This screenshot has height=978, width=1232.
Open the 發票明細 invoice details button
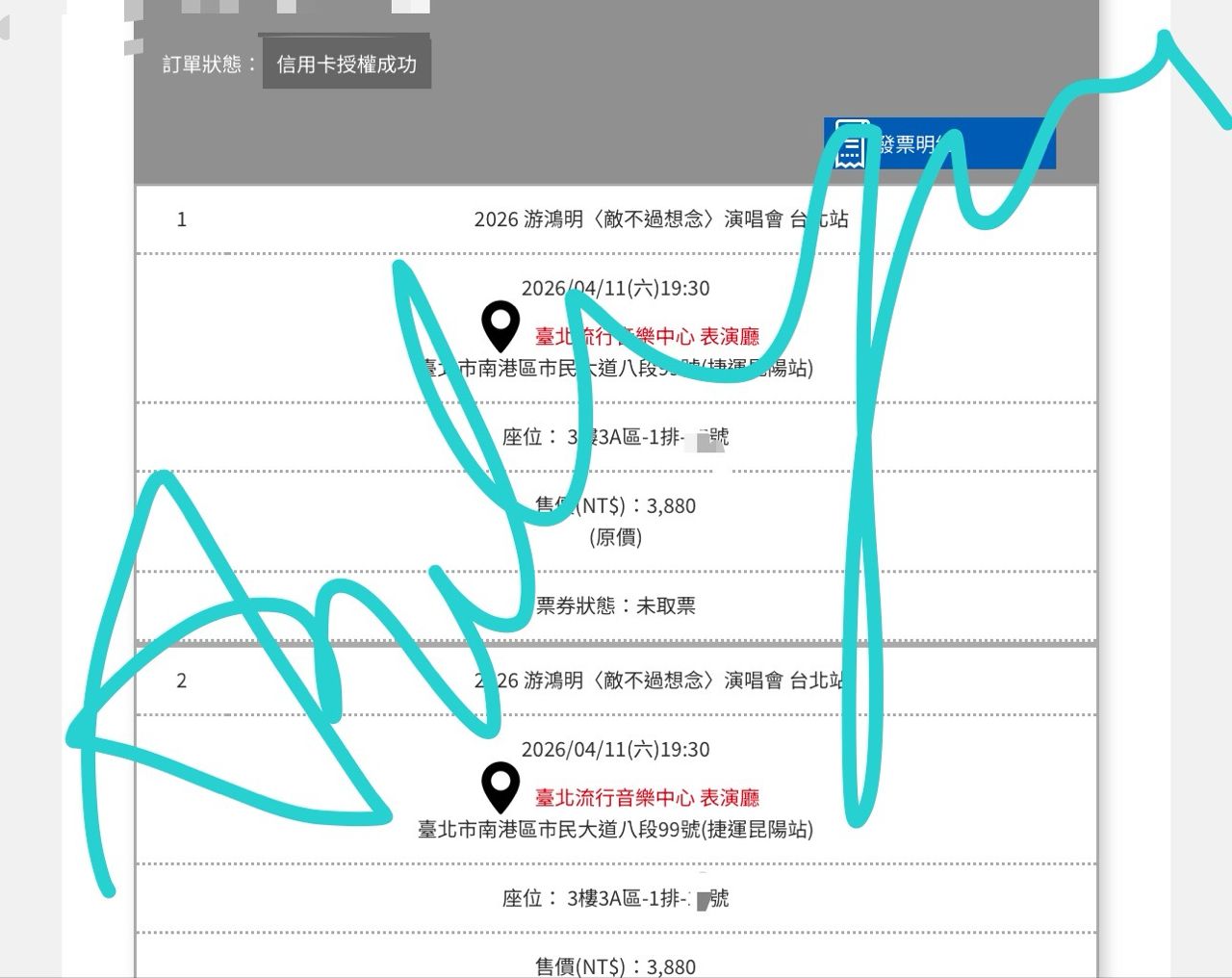(938, 144)
